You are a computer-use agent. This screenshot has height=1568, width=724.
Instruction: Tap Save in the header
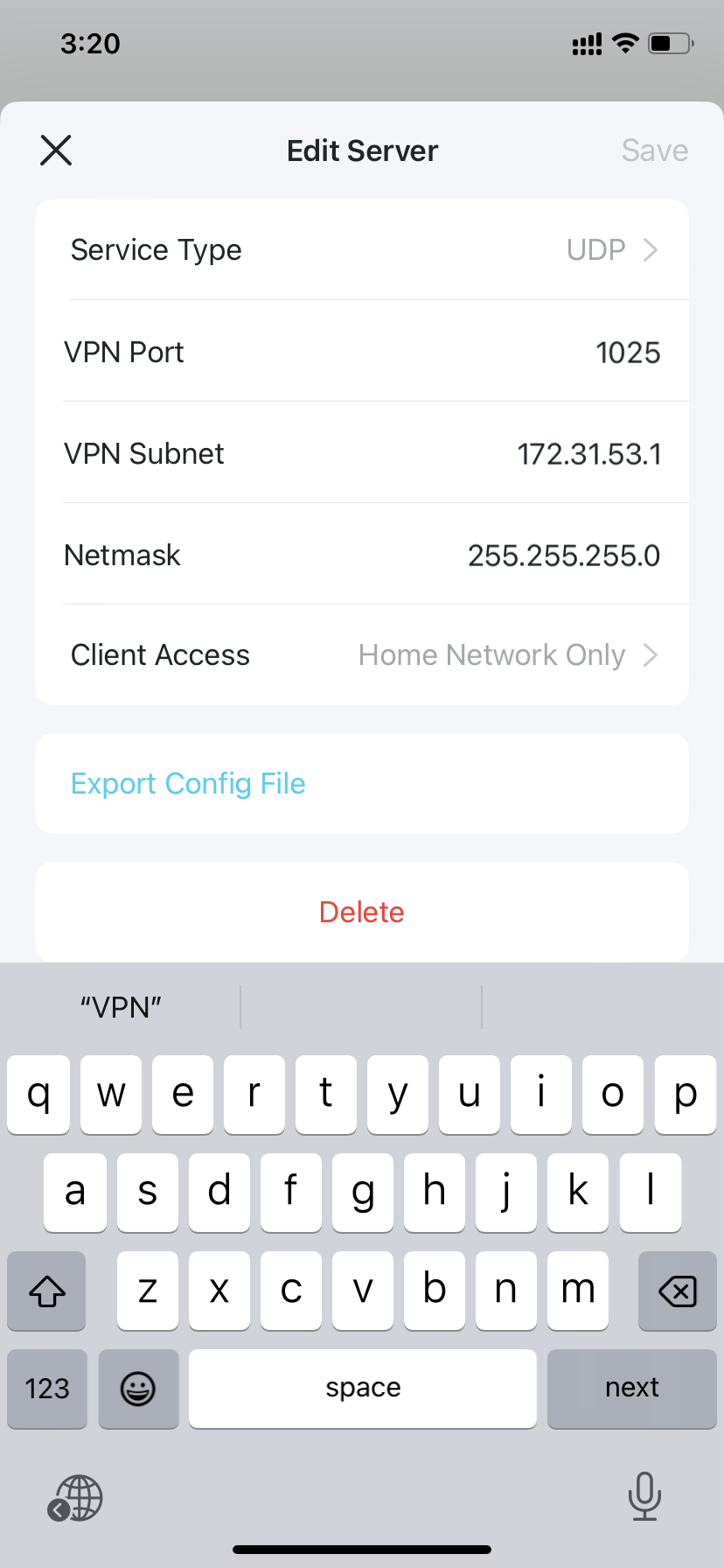[x=654, y=150]
